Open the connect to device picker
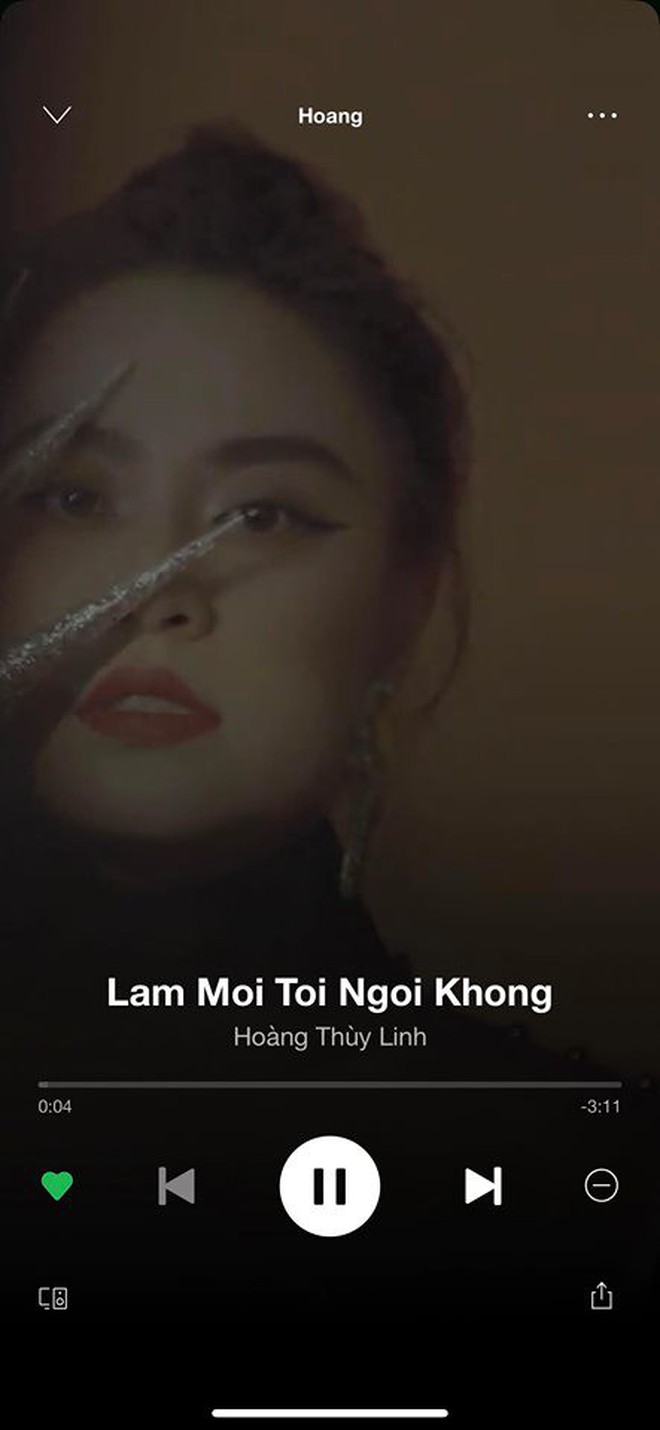This screenshot has height=1430, width=660. pos(53,1298)
